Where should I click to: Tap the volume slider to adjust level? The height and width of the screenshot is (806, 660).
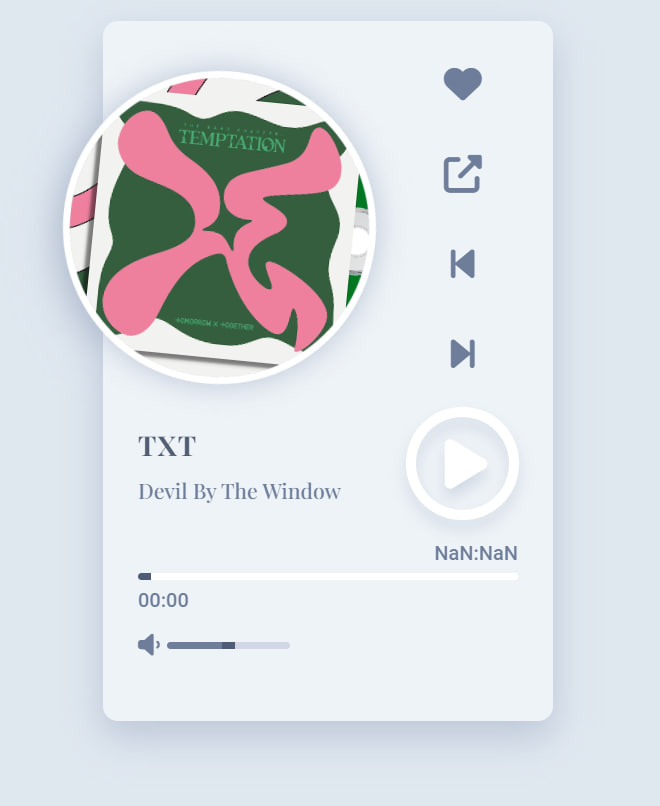(x=228, y=646)
